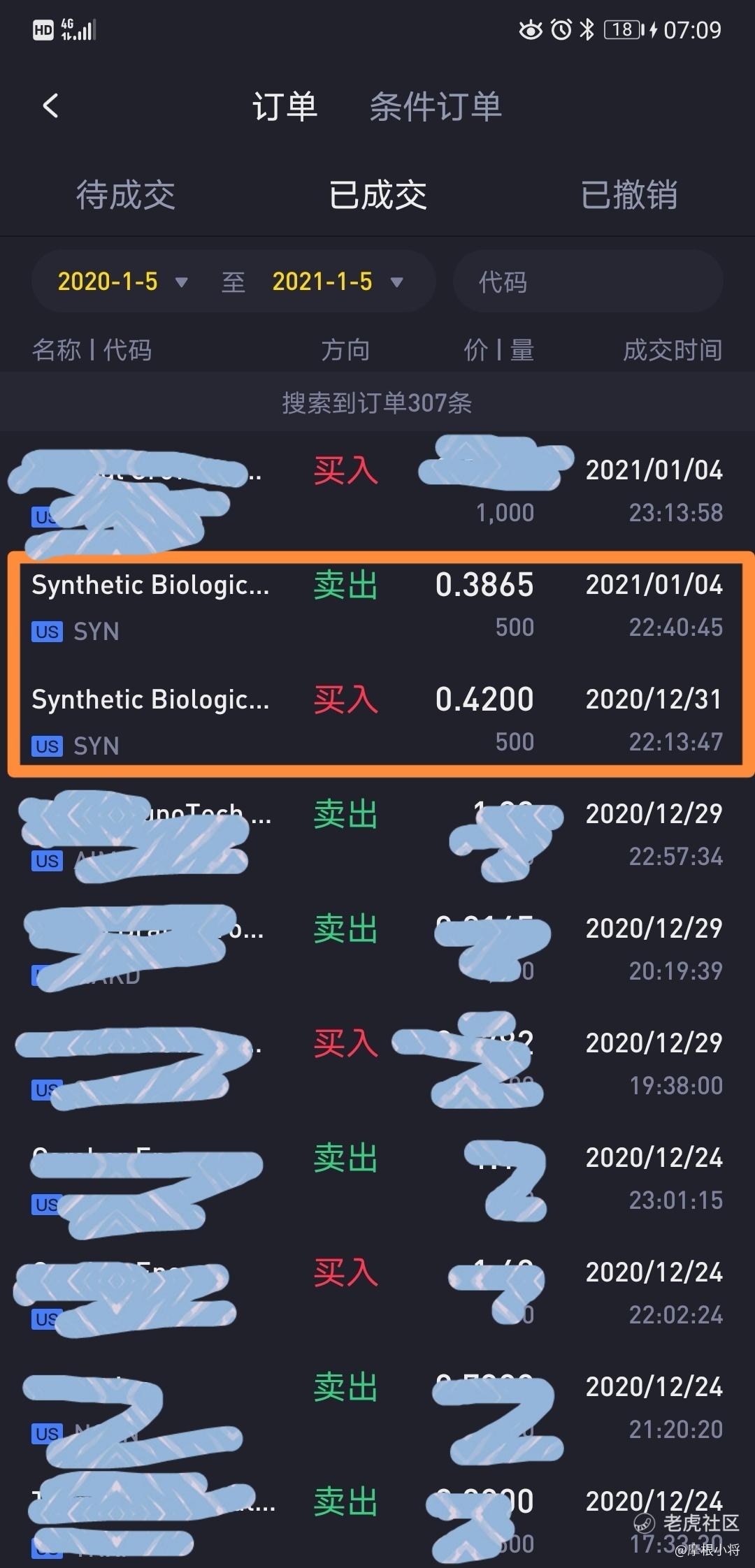Viewport: 755px width, 1568px height.
Task: Open the sell order from 2020/12/24 21:20:20
Action: (x=377, y=1409)
